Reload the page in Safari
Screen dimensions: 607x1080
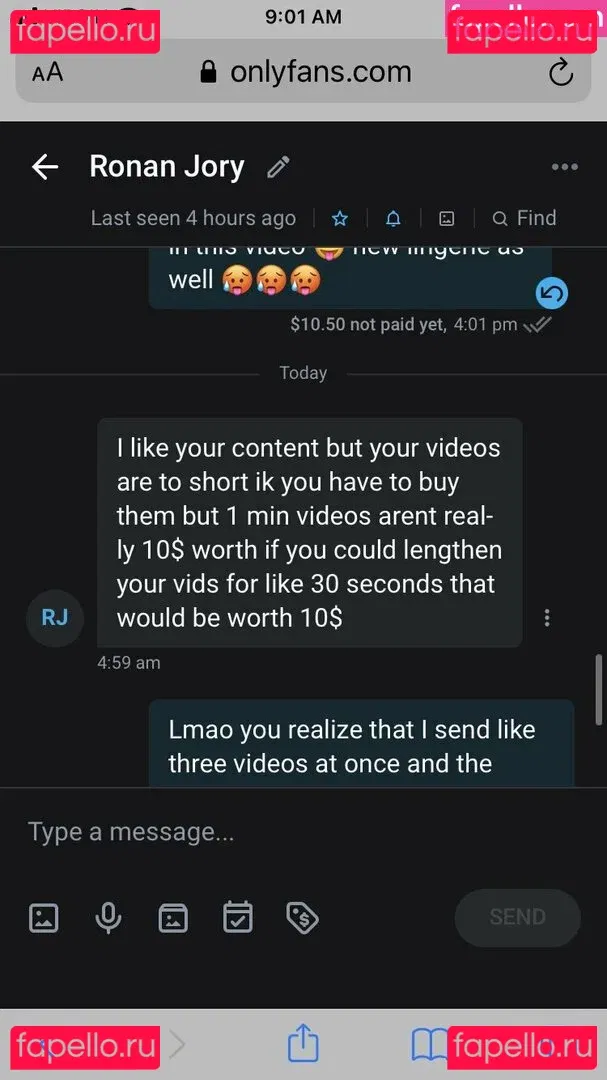pos(561,72)
